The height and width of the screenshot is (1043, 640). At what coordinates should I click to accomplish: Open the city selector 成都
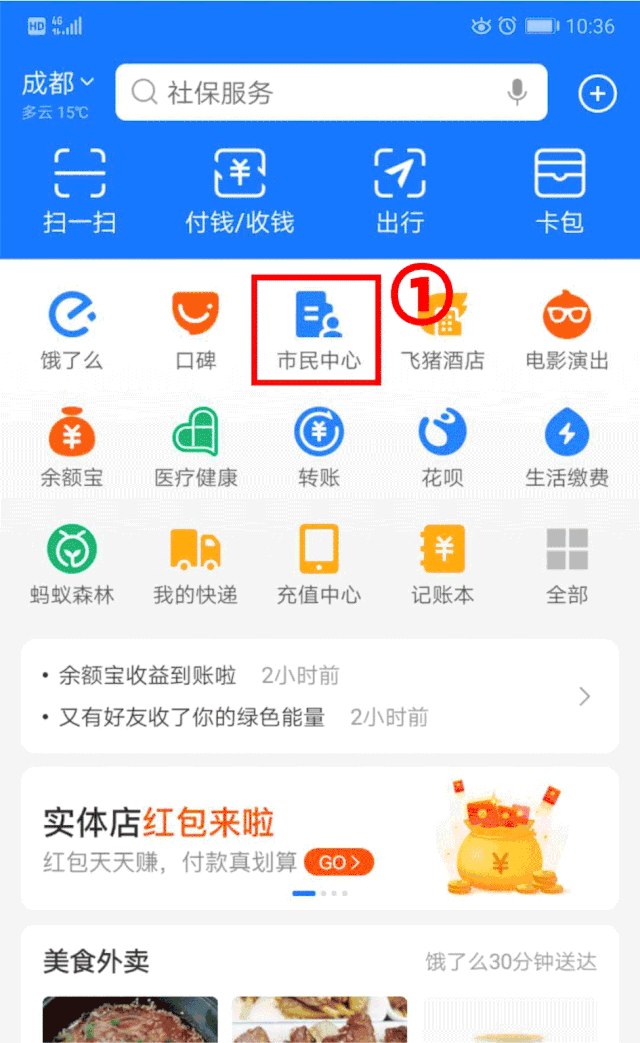[57, 84]
